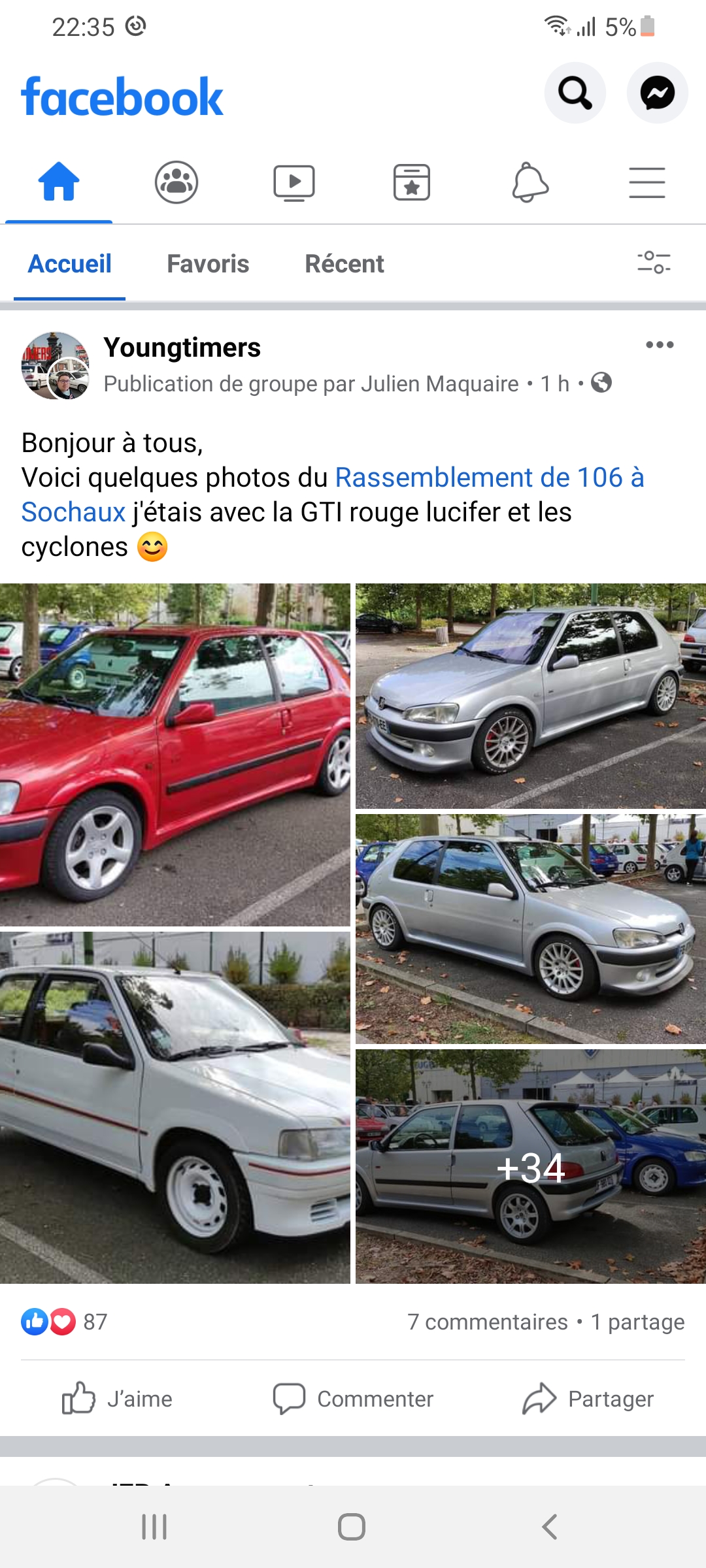Open post options three-dot menu
The image size is (706, 1568).
point(660,345)
